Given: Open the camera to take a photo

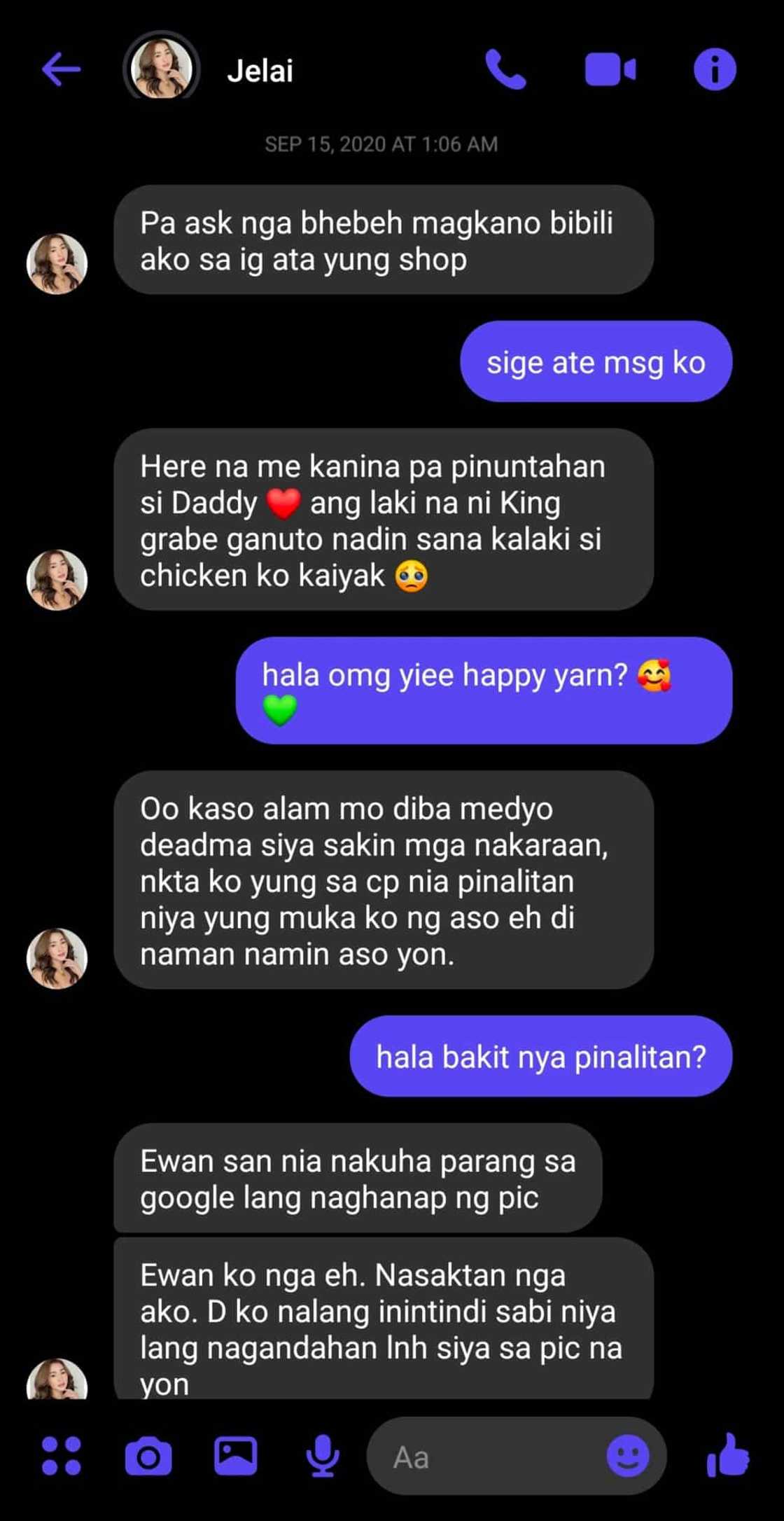Looking at the screenshot, I should (x=148, y=1457).
